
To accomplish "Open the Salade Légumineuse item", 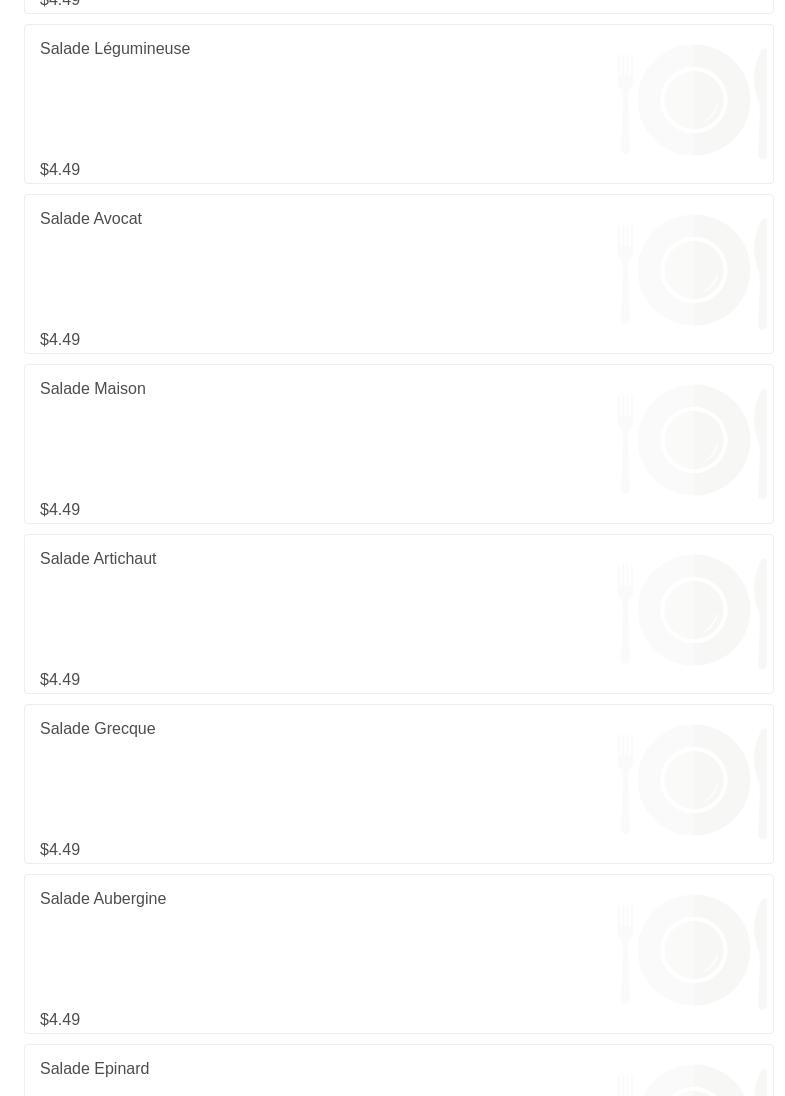I will click(398, 104).
